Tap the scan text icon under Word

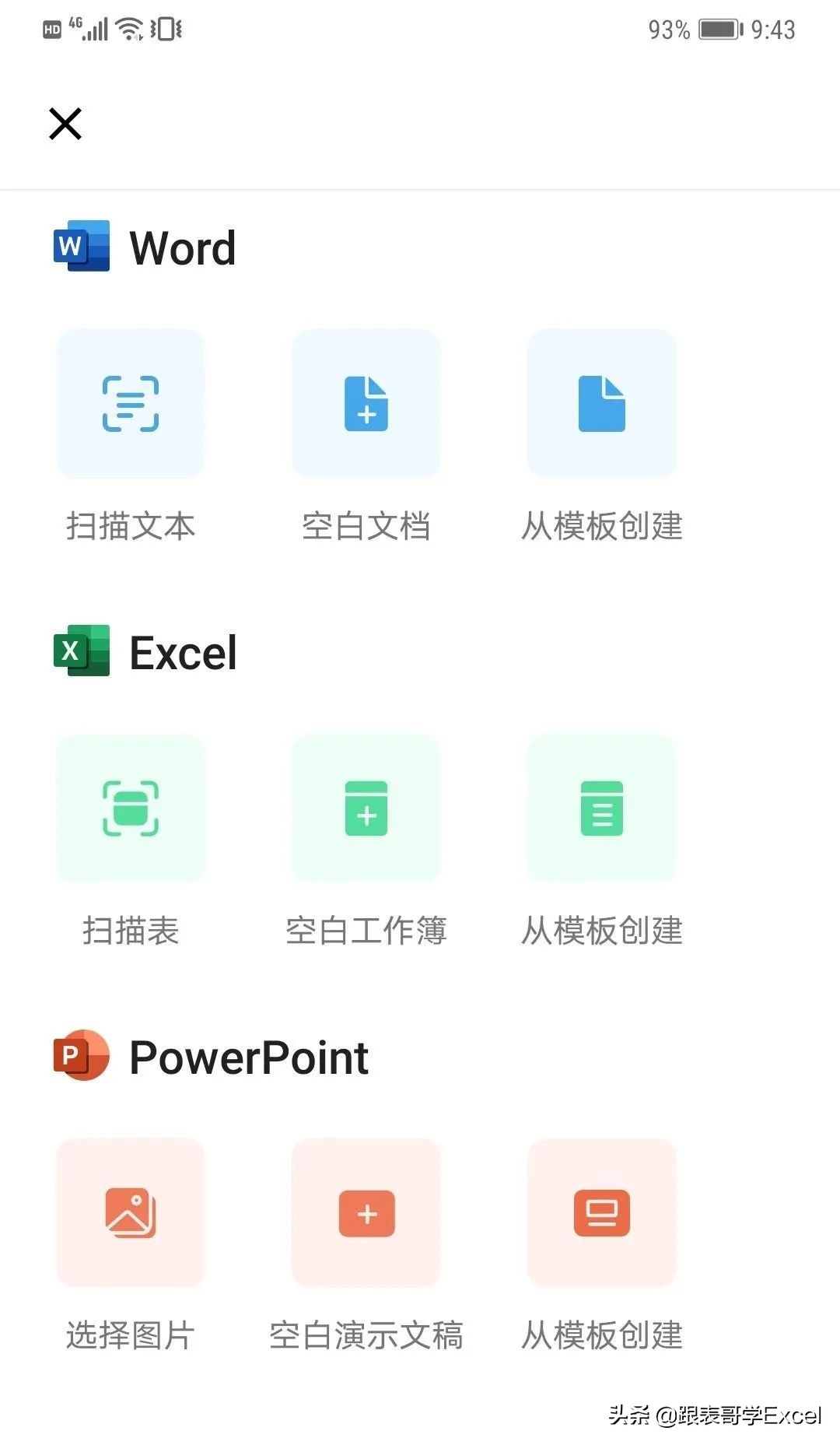click(131, 404)
